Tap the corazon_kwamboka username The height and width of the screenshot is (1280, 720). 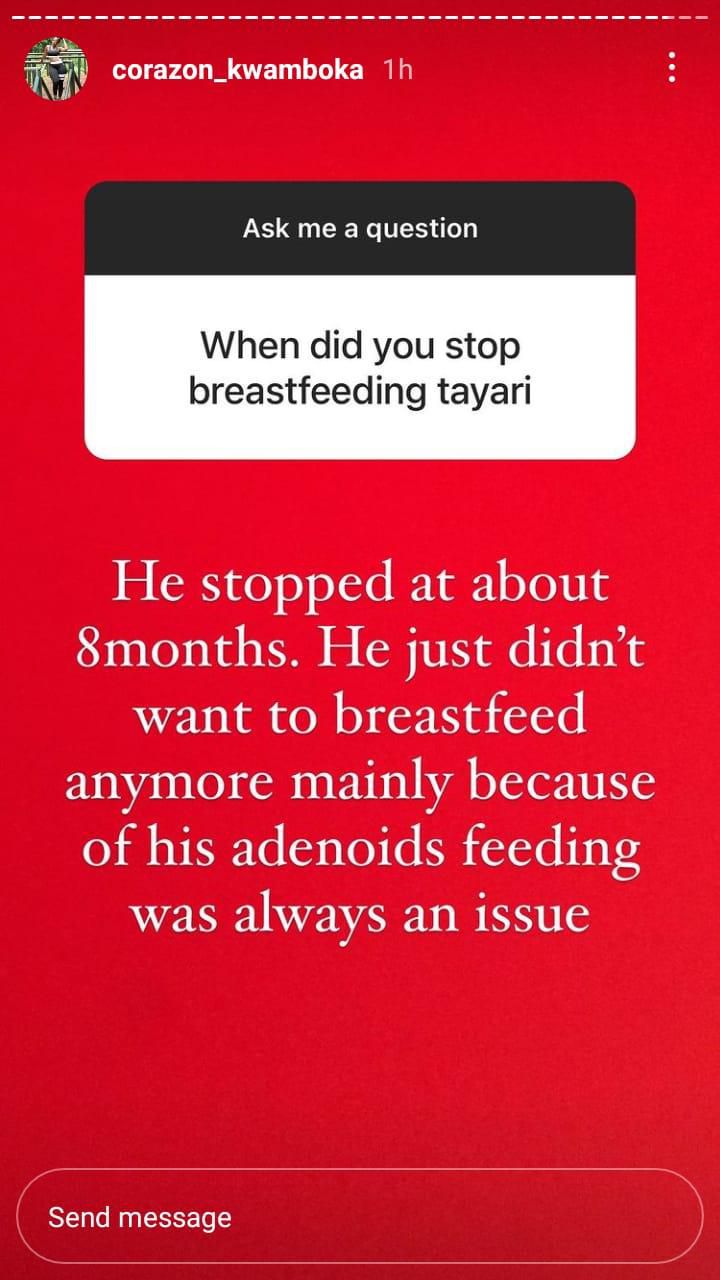(237, 70)
